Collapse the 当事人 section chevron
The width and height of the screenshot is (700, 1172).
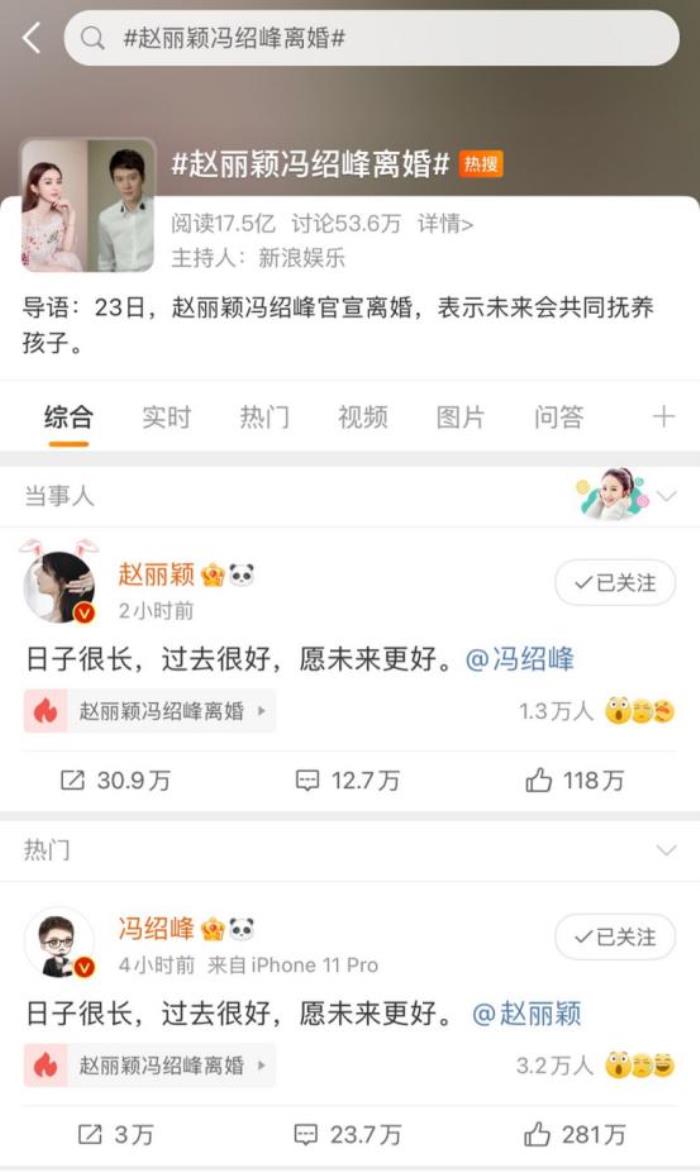666,496
